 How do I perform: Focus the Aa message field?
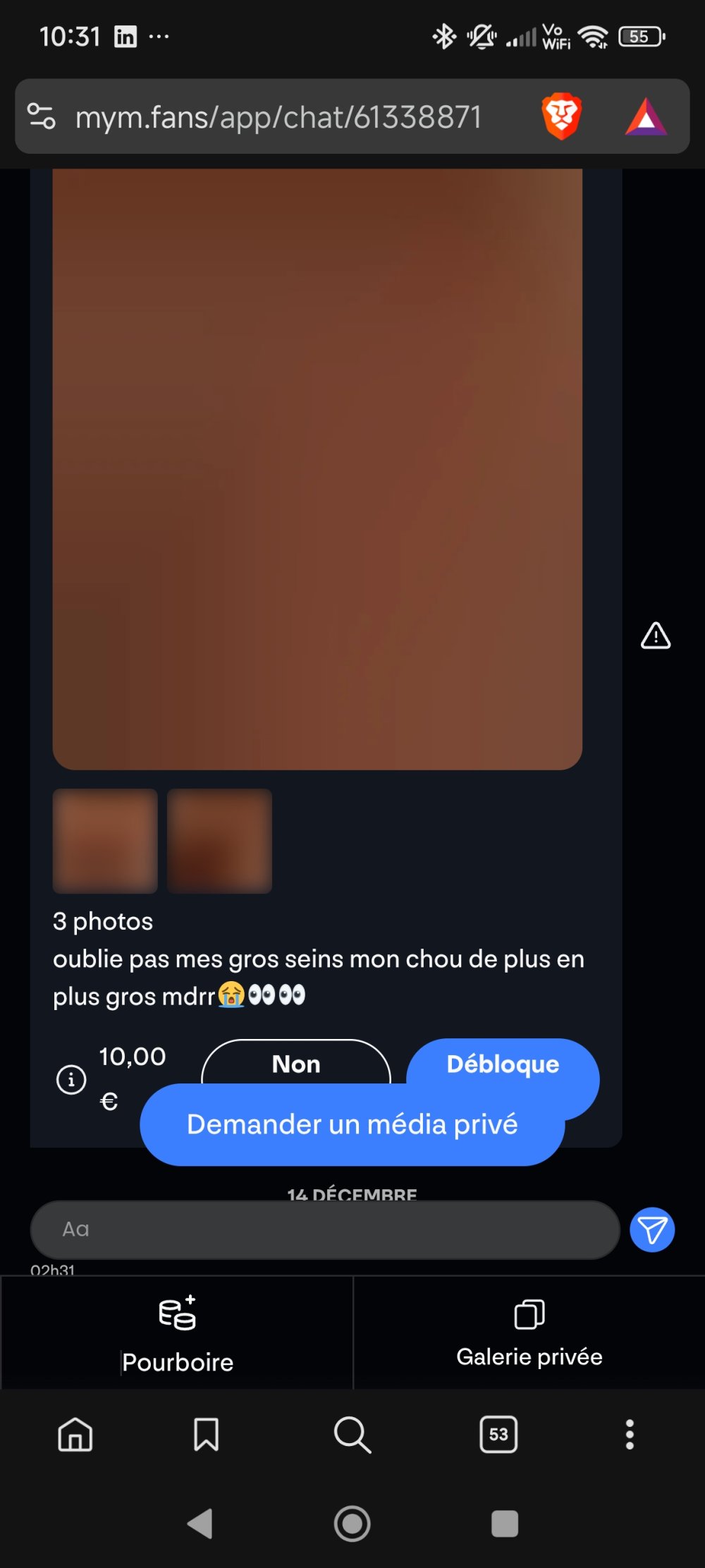[324, 1229]
